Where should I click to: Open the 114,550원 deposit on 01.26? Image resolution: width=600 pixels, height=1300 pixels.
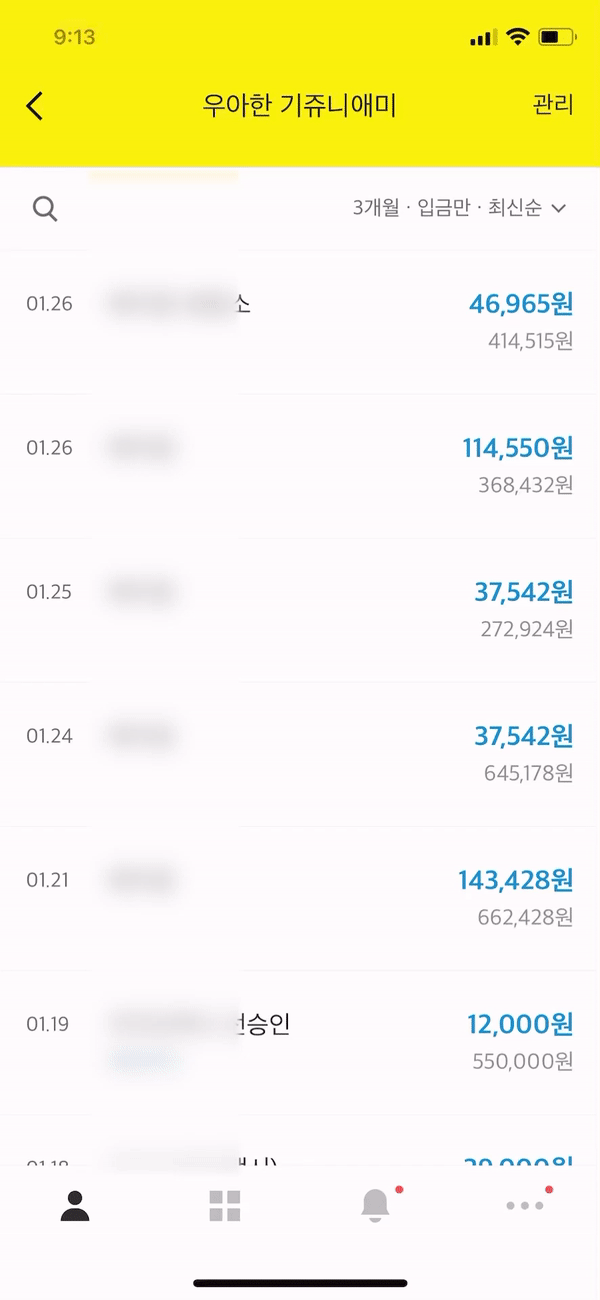[300, 465]
